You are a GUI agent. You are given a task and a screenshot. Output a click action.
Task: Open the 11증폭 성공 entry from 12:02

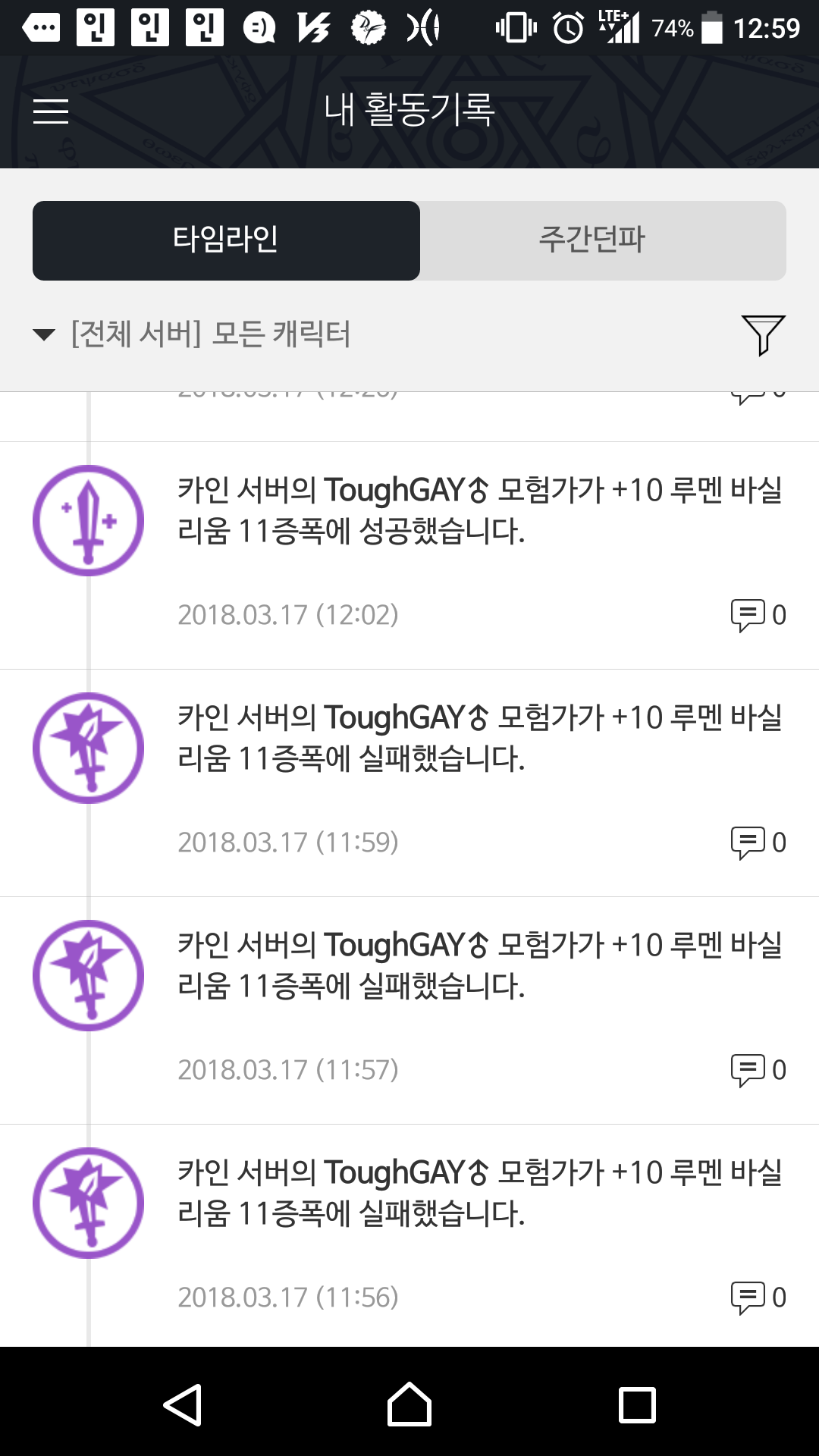(x=409, y=555)
